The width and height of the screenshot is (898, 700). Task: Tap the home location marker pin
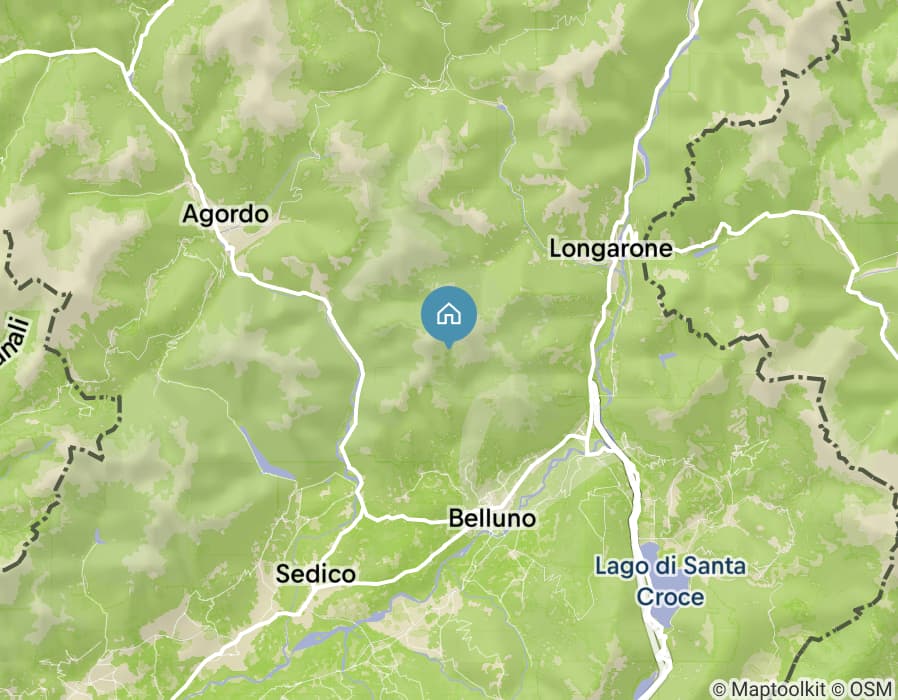click(x=449, y=315)
